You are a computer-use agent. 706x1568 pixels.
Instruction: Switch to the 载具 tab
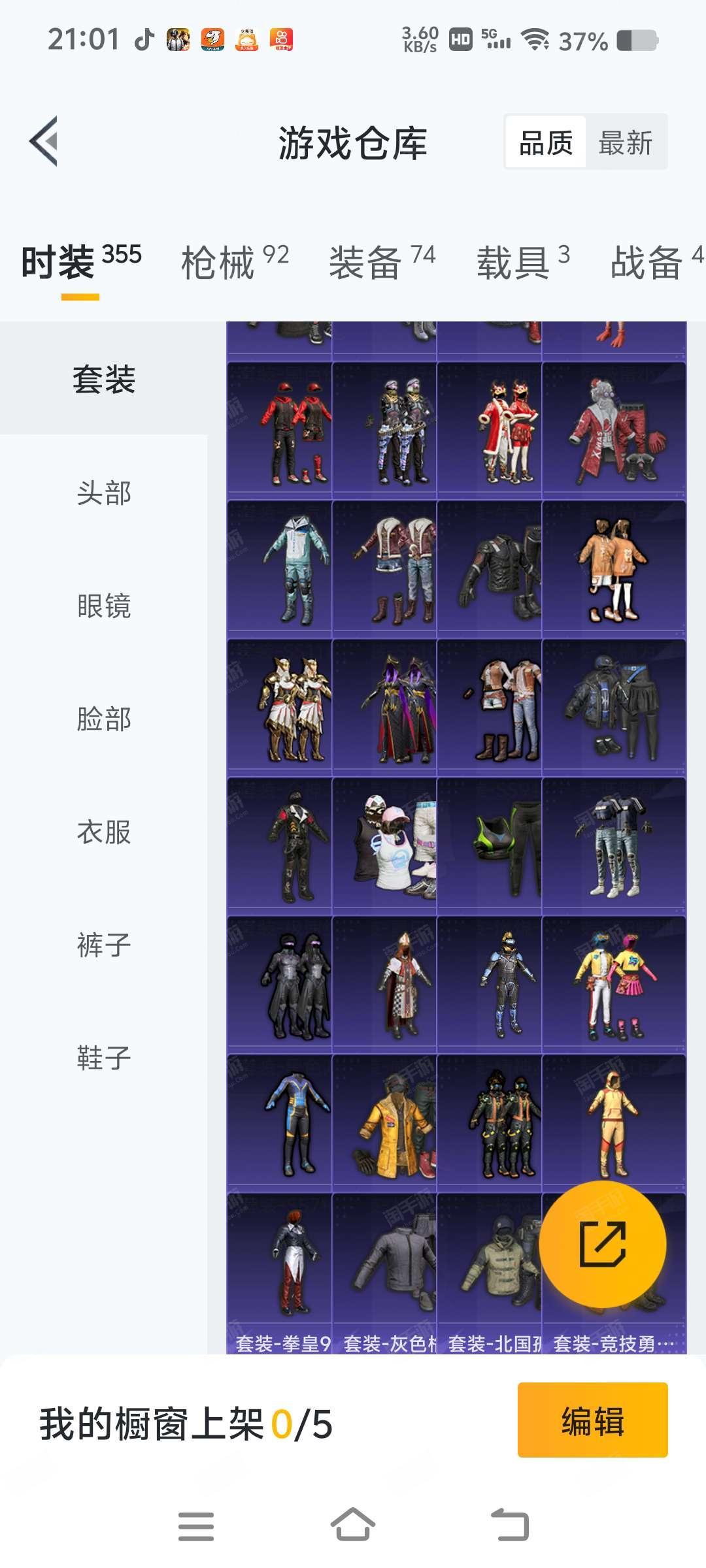point(522,262)
